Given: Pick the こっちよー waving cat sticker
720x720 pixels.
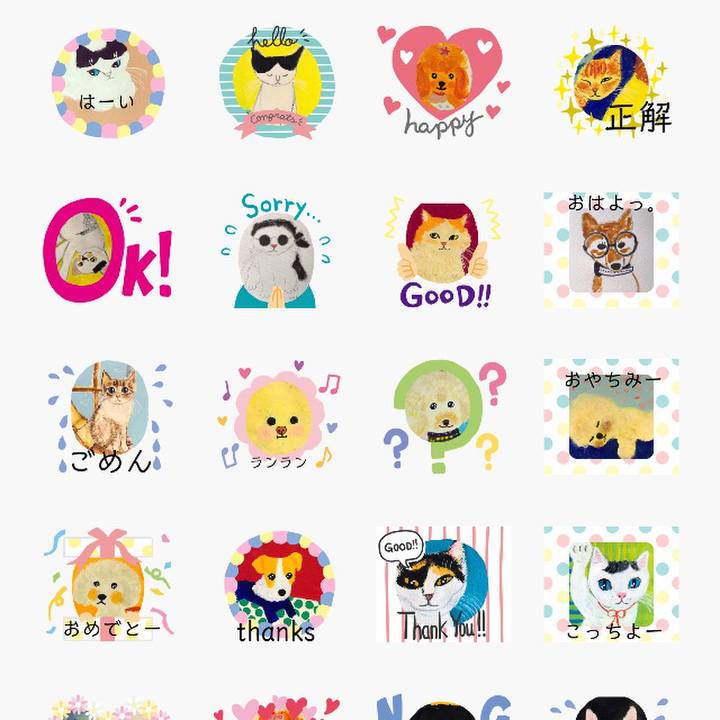Looking at the screenshot, I should (612, 584).
